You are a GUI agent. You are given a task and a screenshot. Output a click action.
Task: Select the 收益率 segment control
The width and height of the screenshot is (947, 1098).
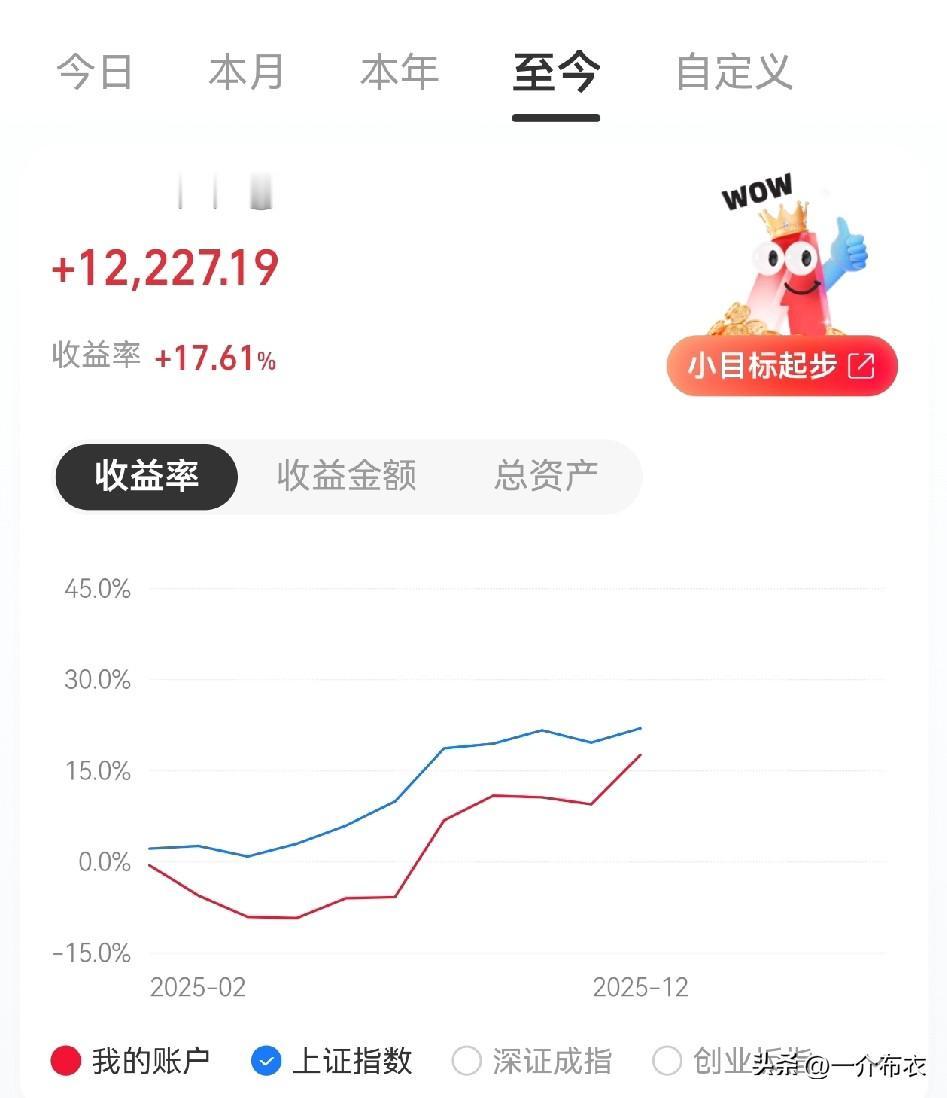click(146, 477)
